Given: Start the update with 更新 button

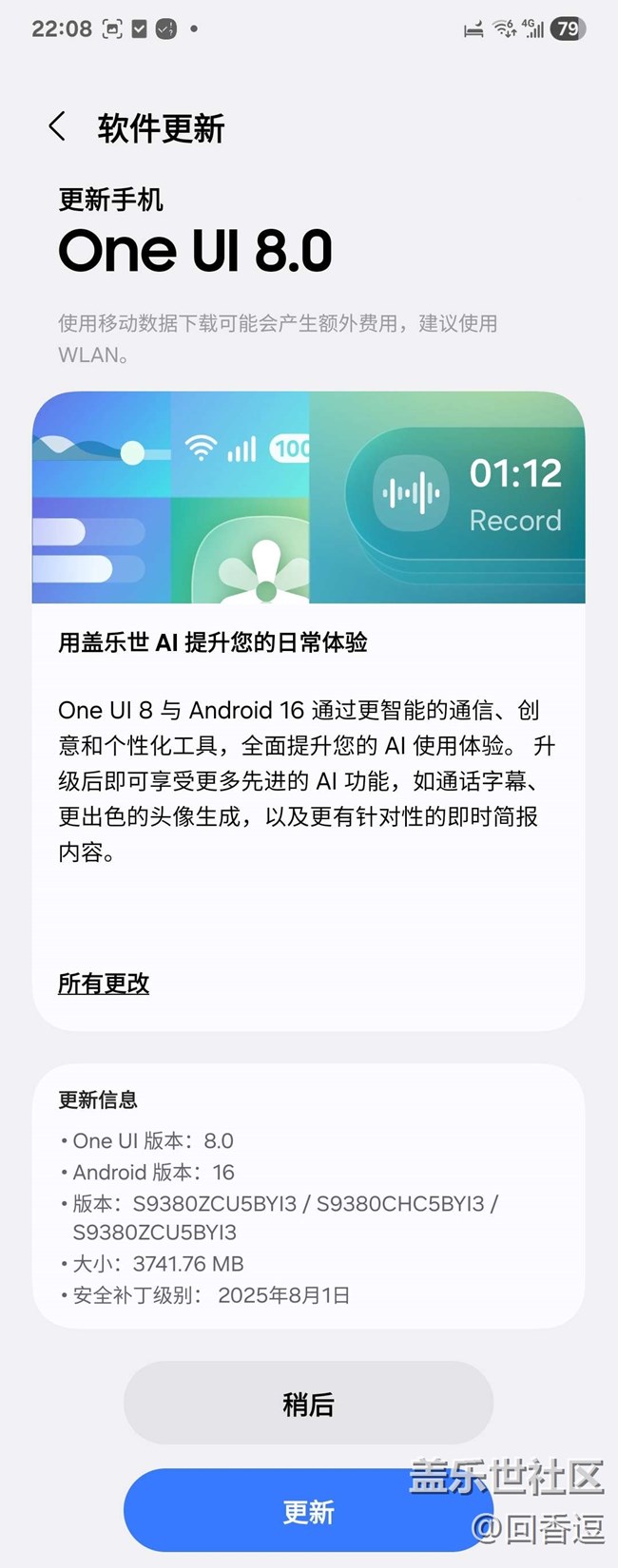Looking at the screenshot, I should coord(308,1511).
